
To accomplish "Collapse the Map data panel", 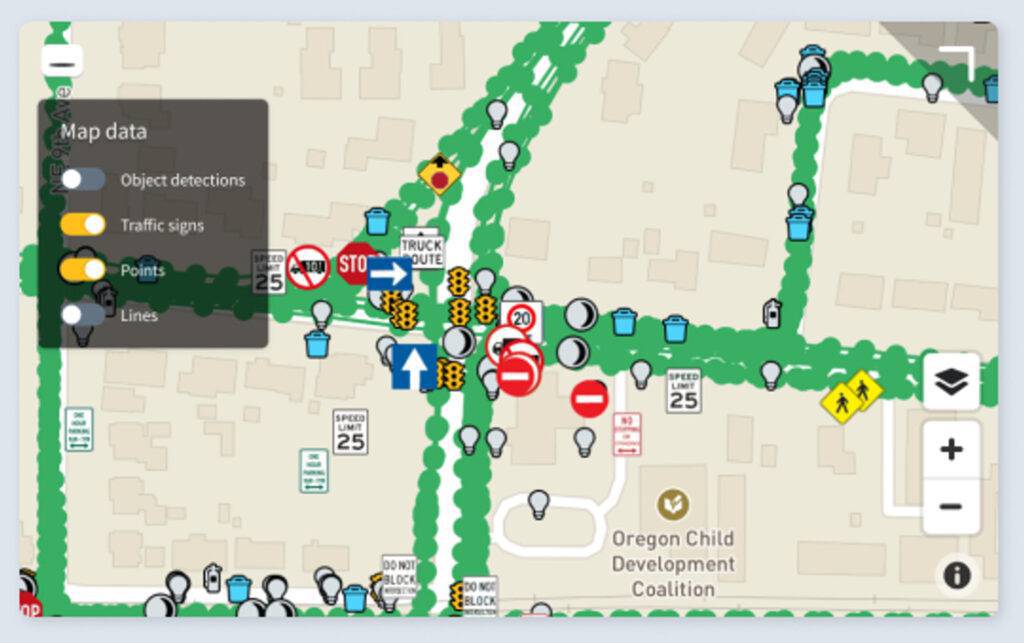I will pyautogui.click(x=62, y=62).
